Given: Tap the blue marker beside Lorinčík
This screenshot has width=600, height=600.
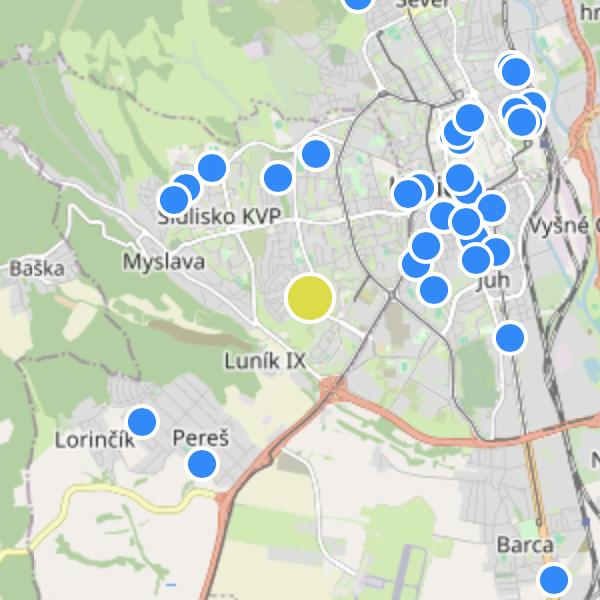Looking at the screenshot, I should click(142, 421).
